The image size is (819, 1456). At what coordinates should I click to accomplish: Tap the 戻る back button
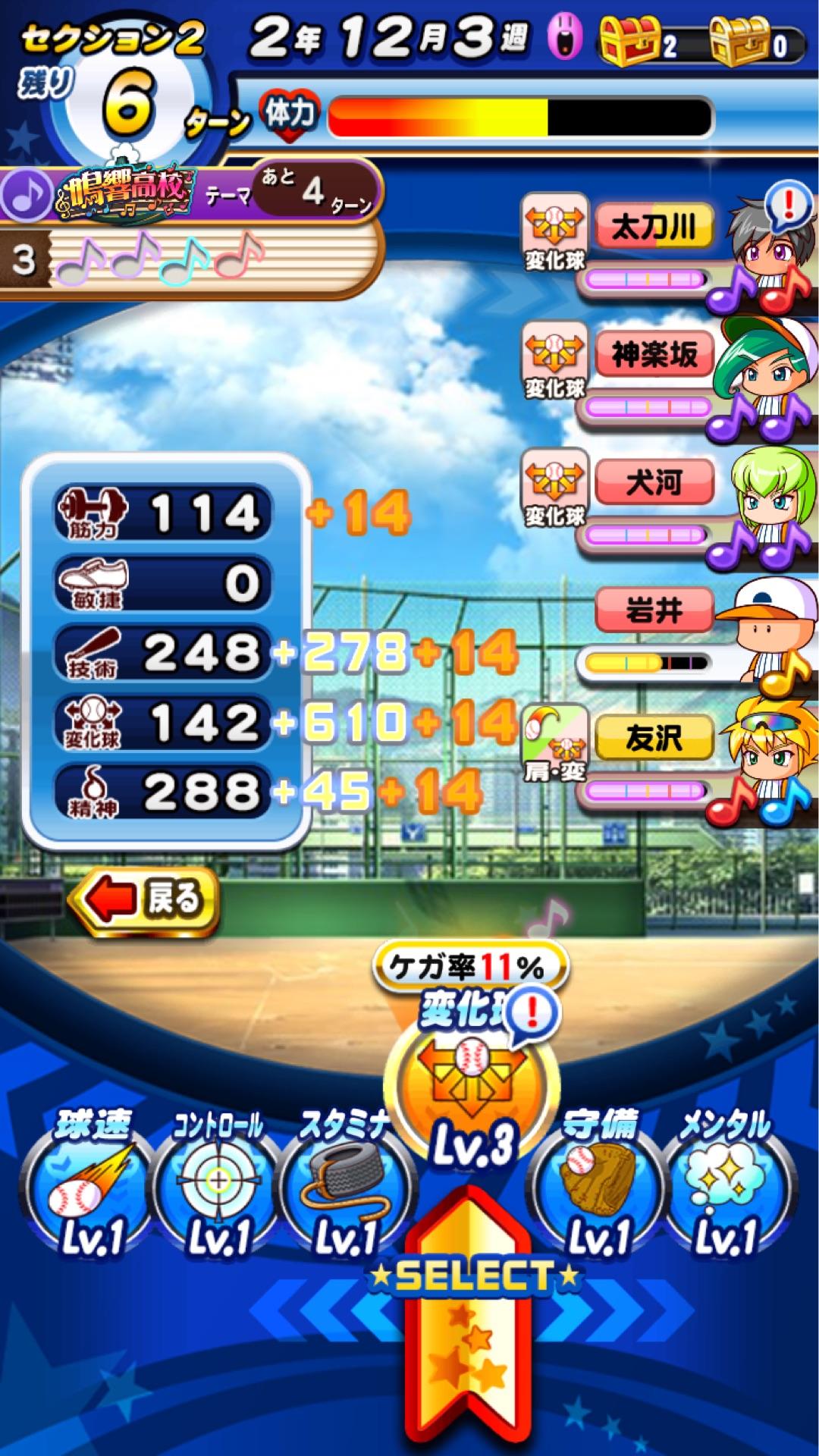(144, 900)
